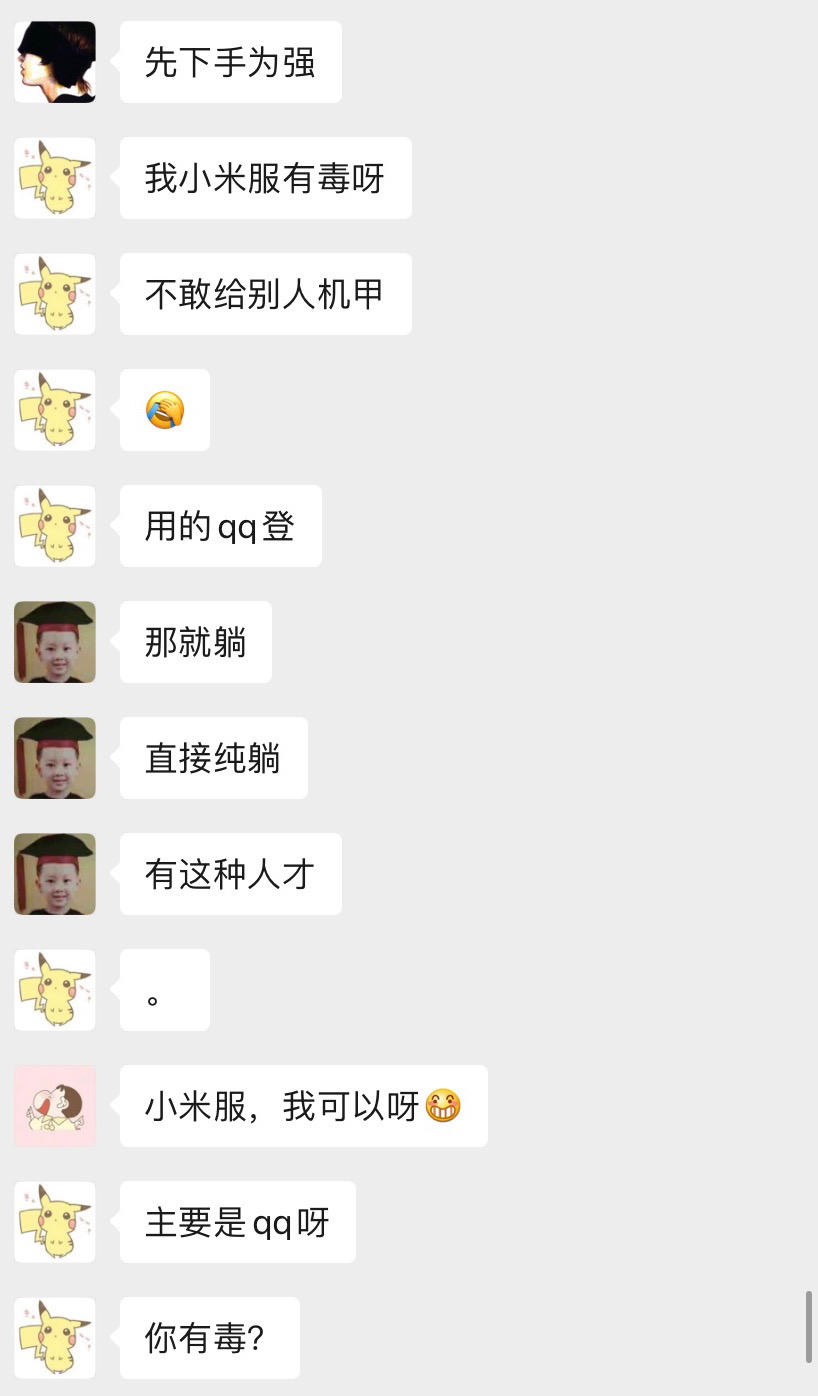View profile of sender of "有这种人才"

tap(55, 874)
